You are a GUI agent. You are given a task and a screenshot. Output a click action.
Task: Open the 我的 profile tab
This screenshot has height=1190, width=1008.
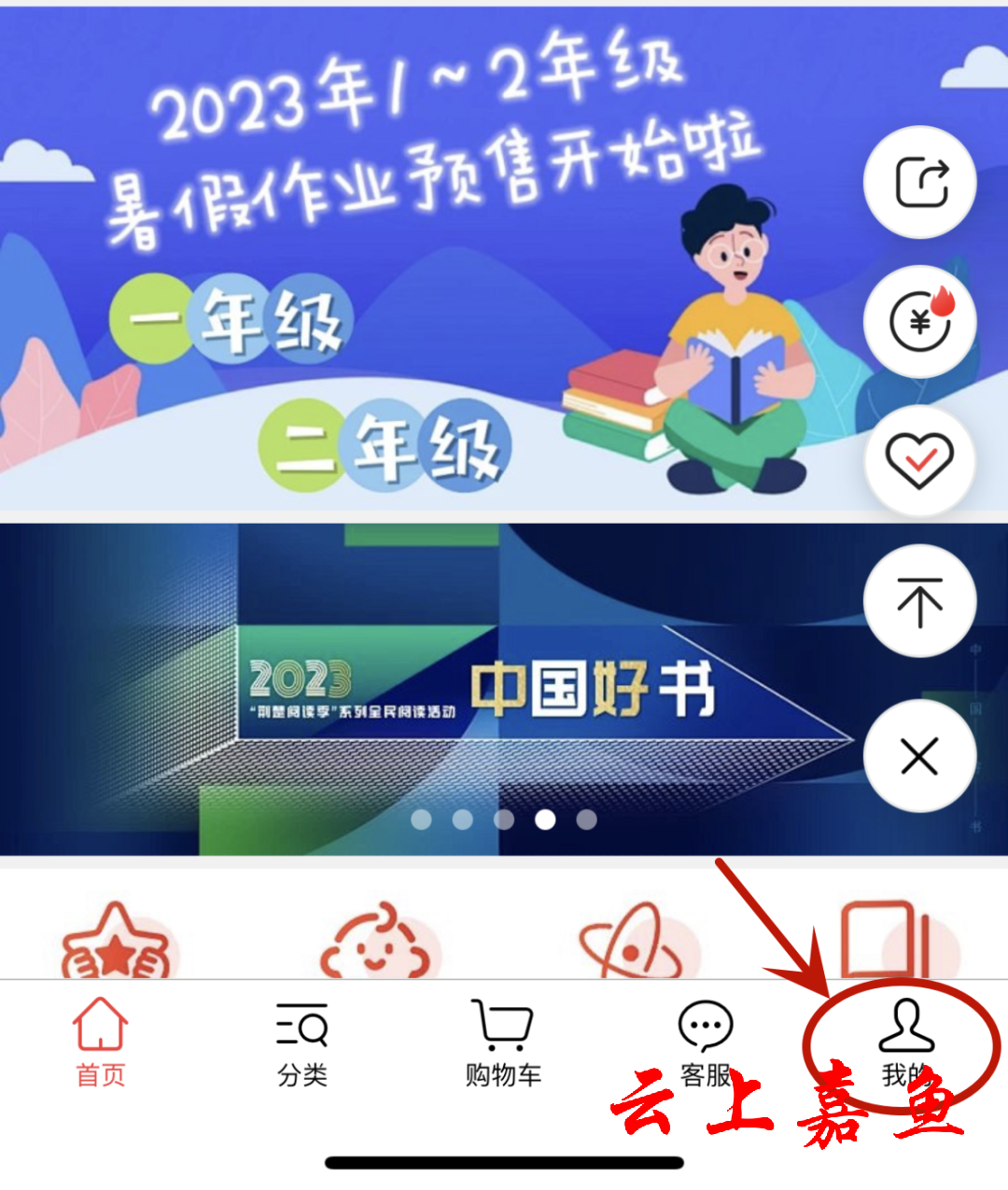905,1041
